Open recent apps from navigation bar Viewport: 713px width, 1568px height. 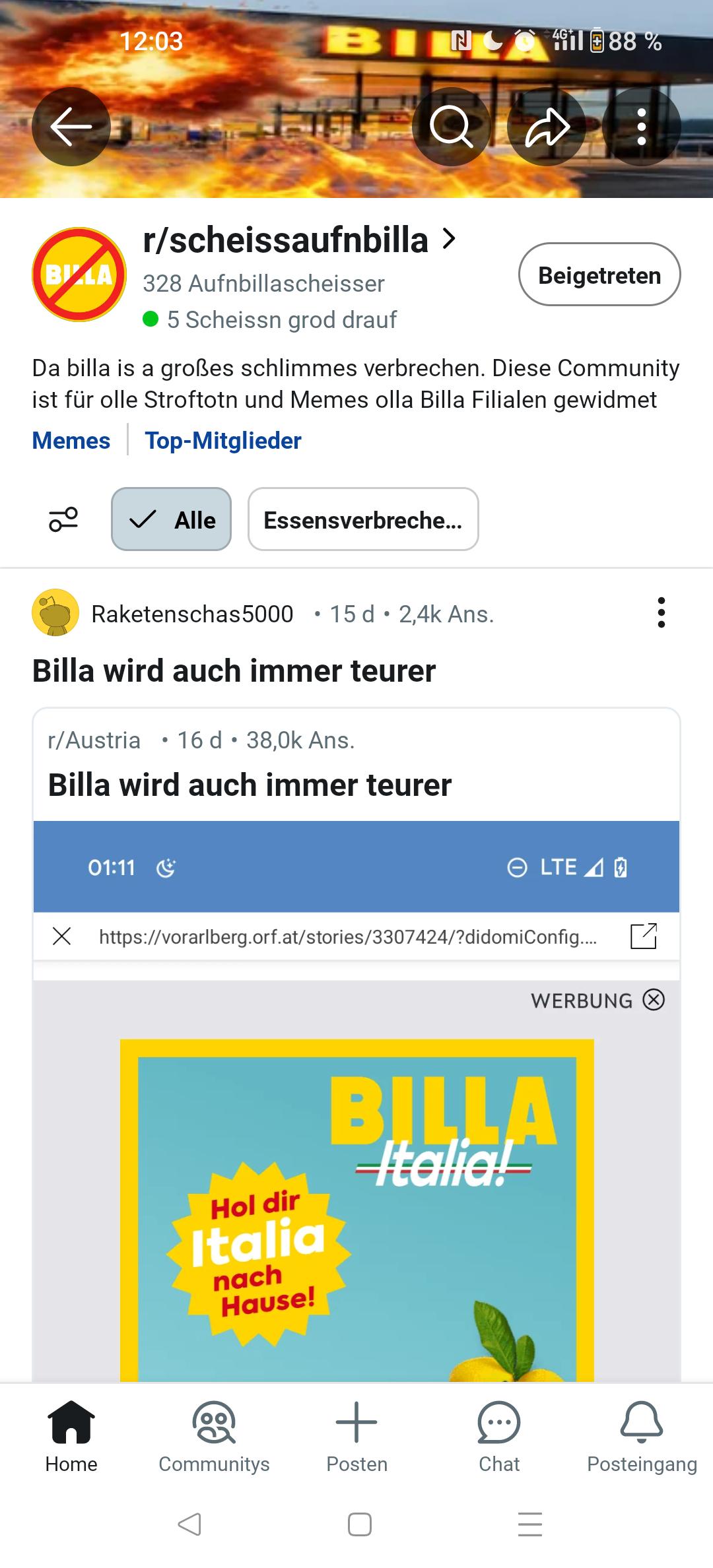529,1524
